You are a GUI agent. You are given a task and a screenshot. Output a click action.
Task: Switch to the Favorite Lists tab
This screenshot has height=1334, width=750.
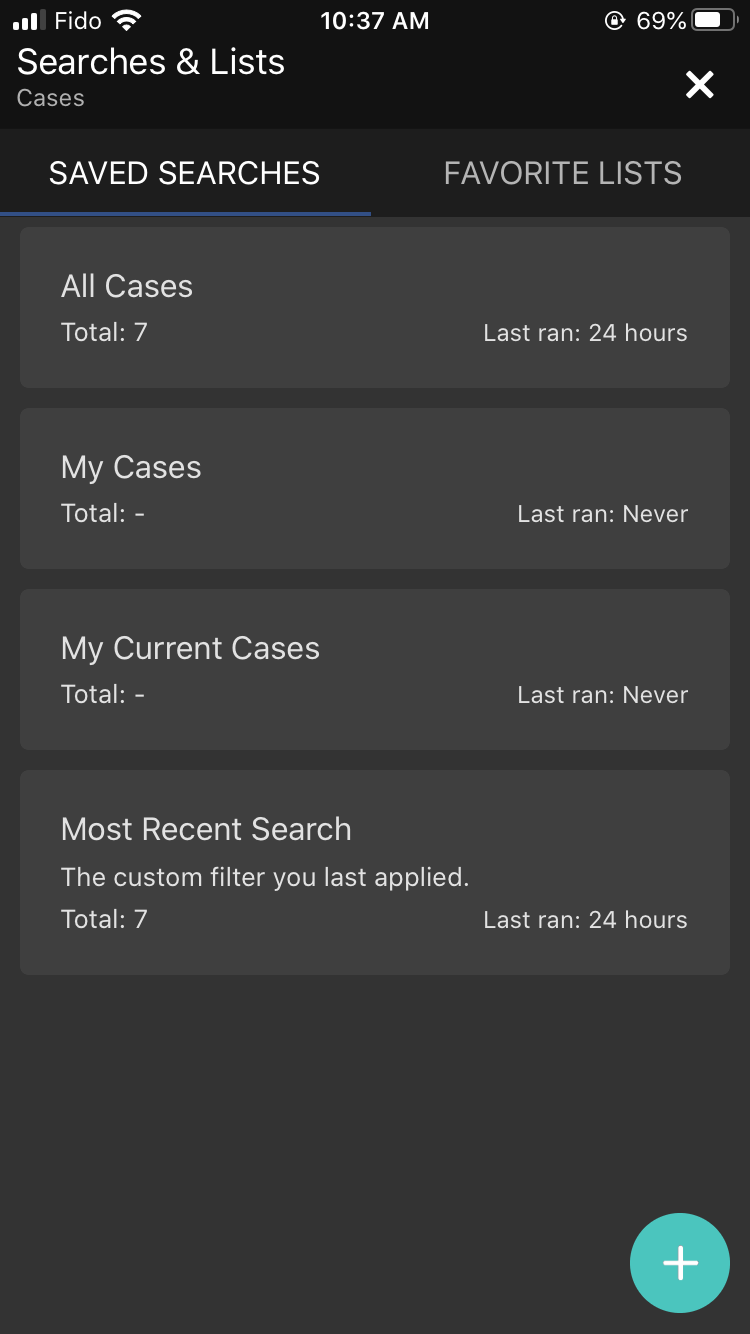point(563,173)
